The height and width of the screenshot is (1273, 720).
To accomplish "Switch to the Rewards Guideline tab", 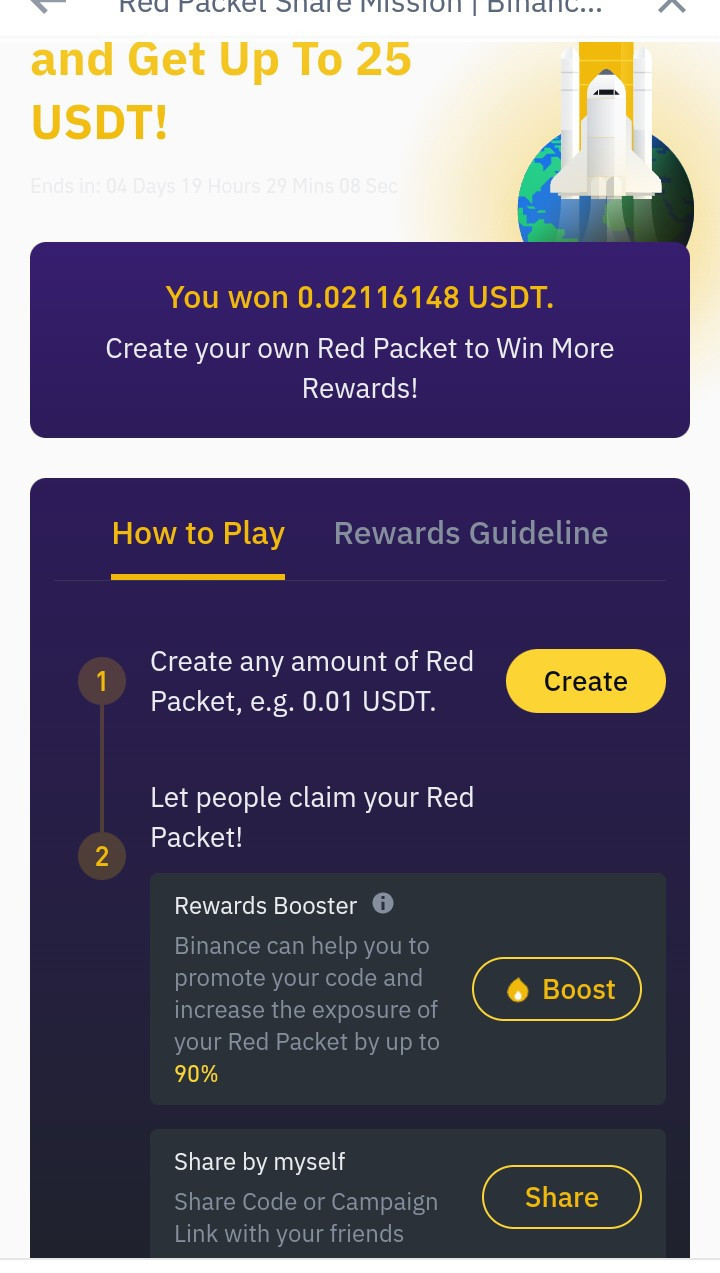I will pos(470,534).
